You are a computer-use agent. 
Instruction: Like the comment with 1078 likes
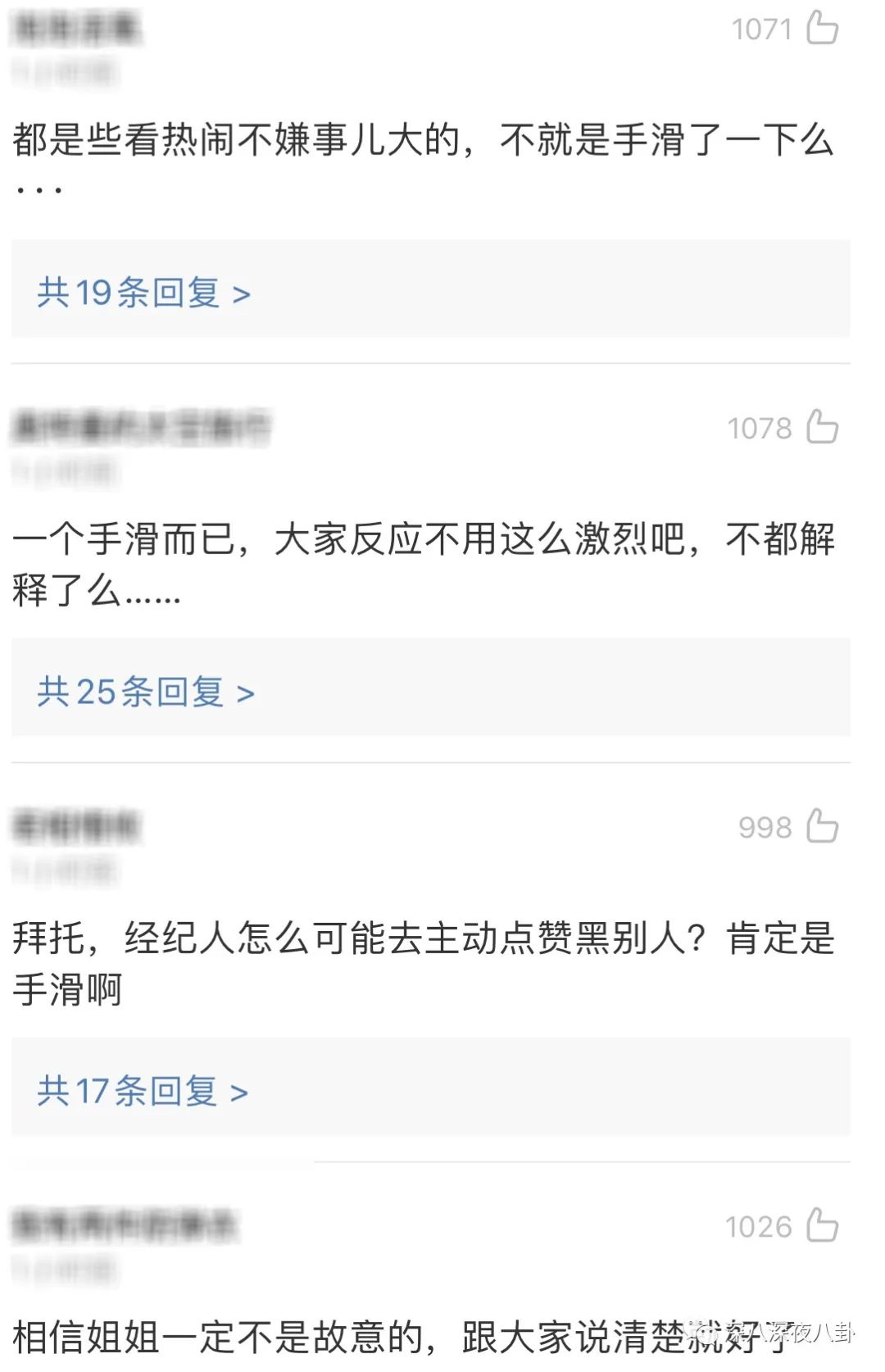pyautogui.click(x=822, y=427)
